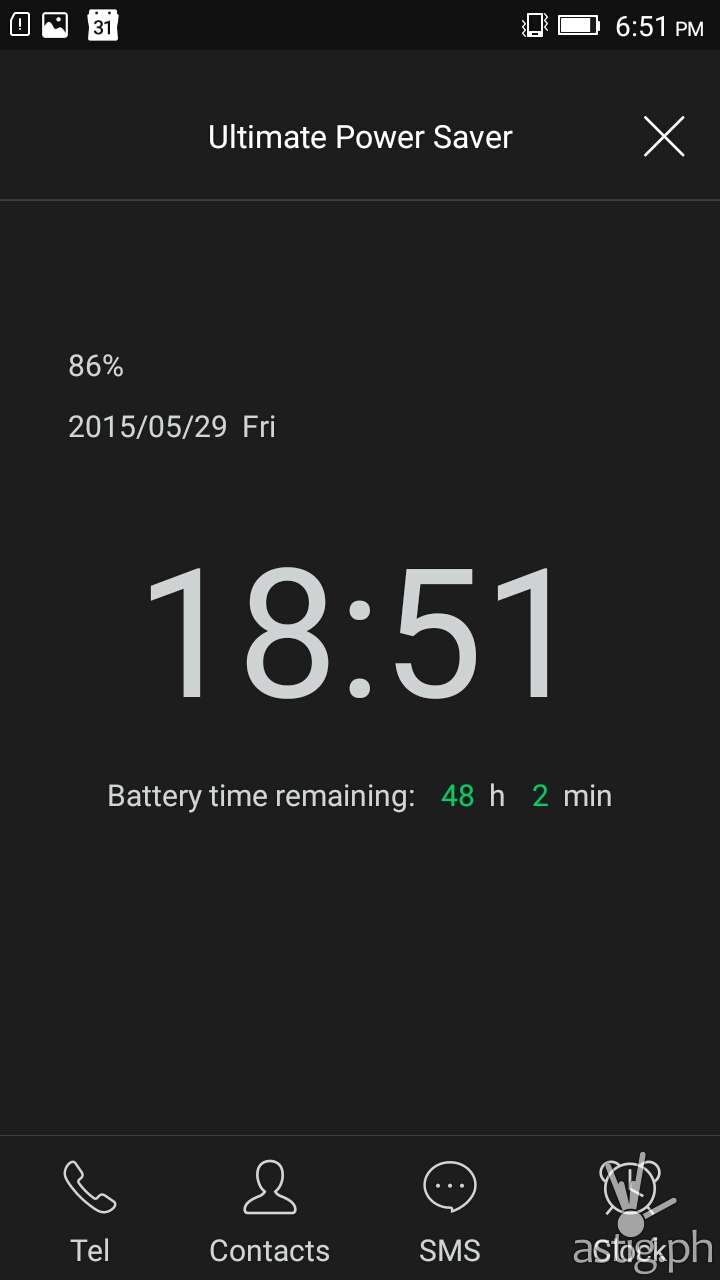This screenshot has height=1280, width=720.
Task: Open the Tel phone shortcut
Action: click(90, 1208)
